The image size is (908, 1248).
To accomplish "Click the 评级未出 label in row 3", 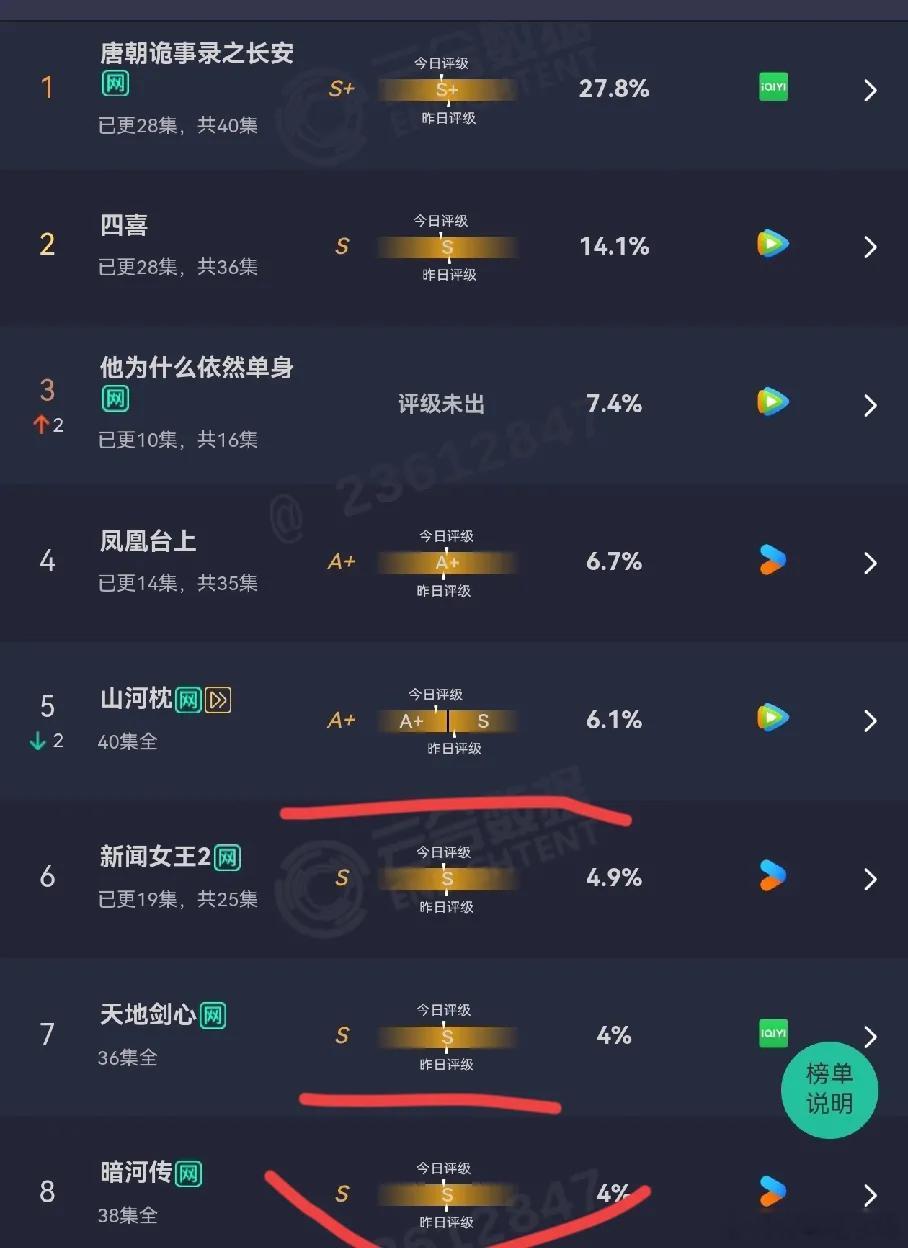I will 441,404.
